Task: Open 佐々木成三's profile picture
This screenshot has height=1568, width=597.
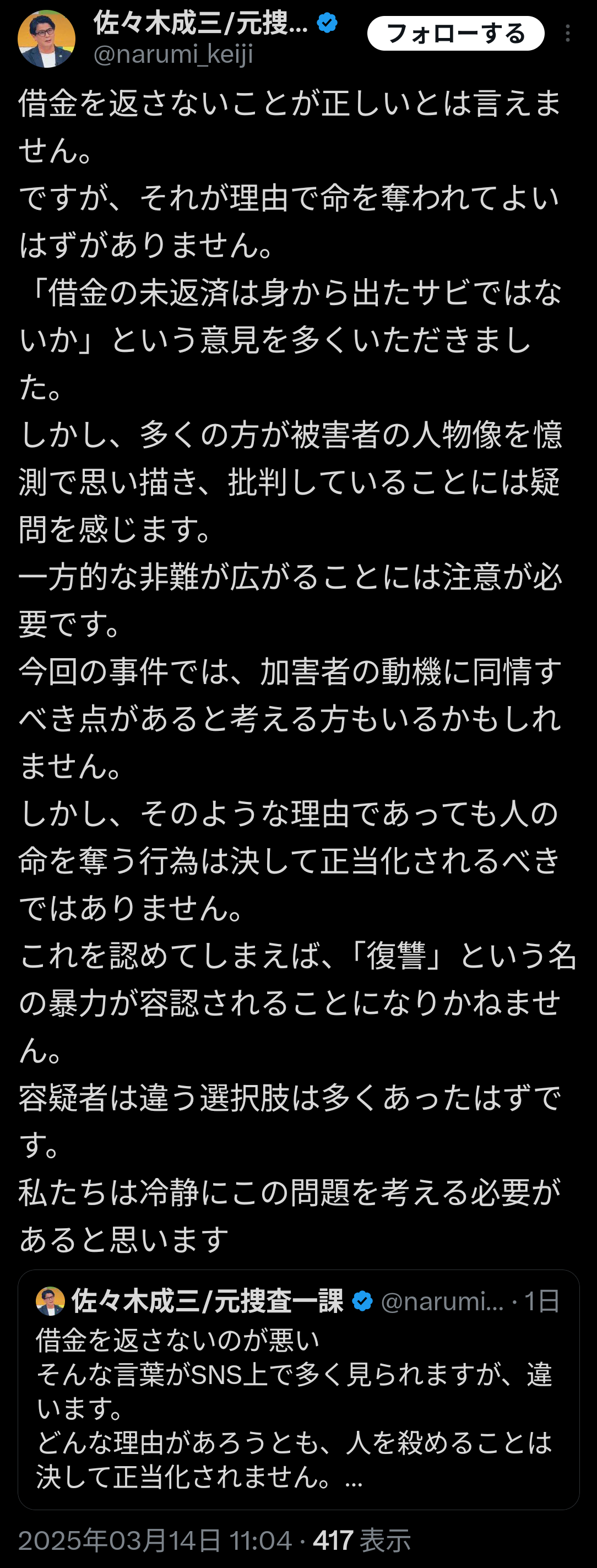Action: click(x=47, y=39)
